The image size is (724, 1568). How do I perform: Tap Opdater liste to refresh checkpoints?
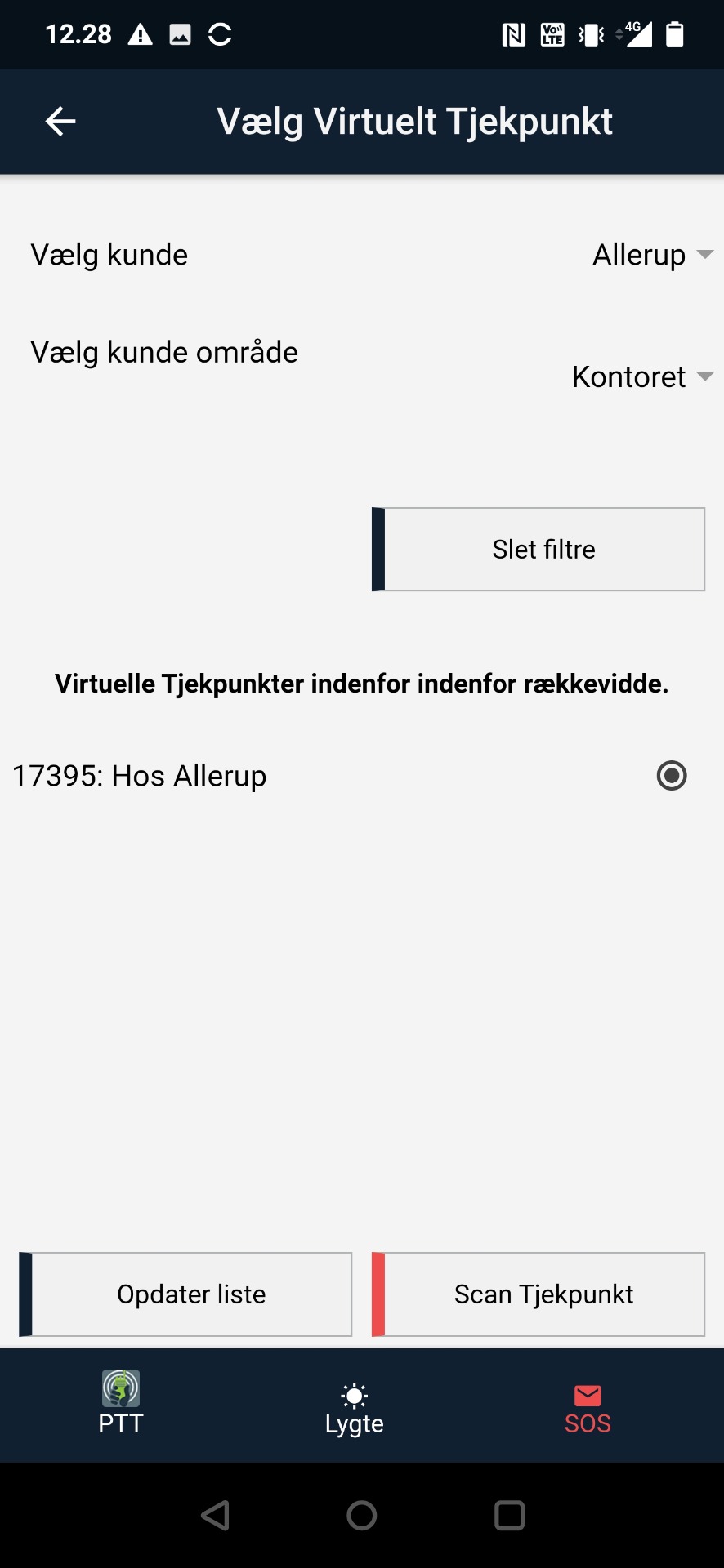tap(185, 1294)
